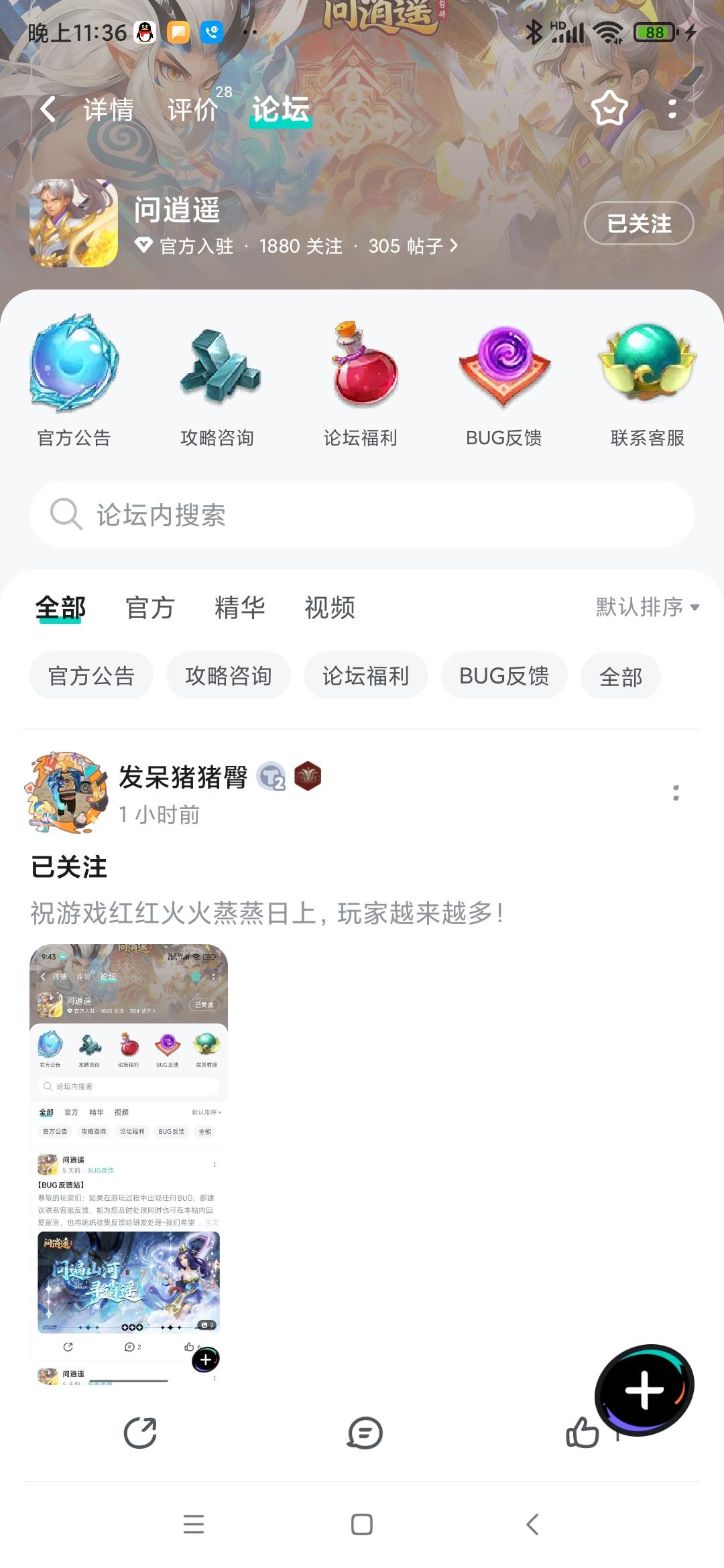Switch to the 精华 highlights tab
The height and width of the screenshot is (1568, 724).
(240, 608)
